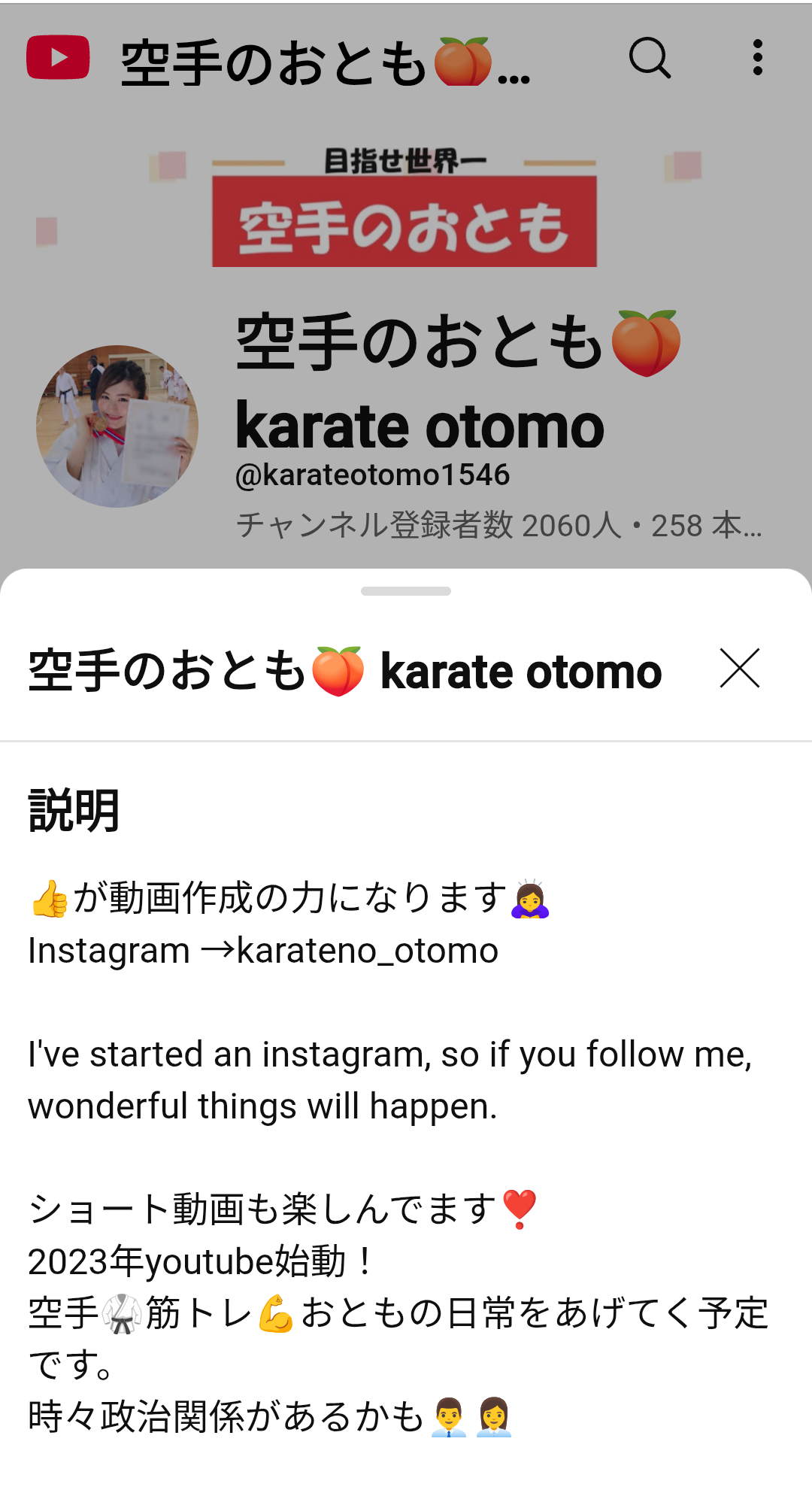
Task: Open search in the top bar
Action: pos(650,58)
